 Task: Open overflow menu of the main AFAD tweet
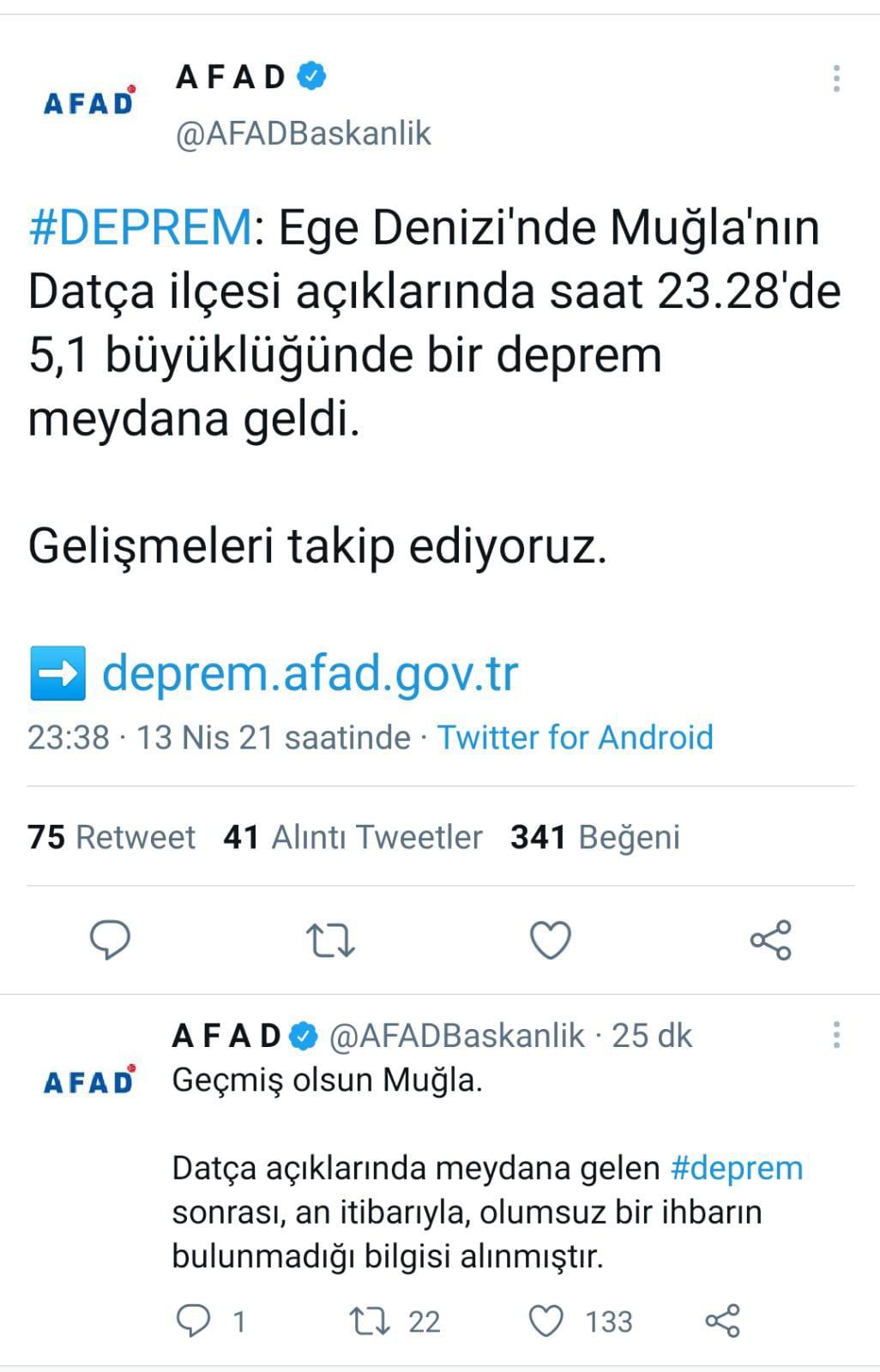(835, 79)
